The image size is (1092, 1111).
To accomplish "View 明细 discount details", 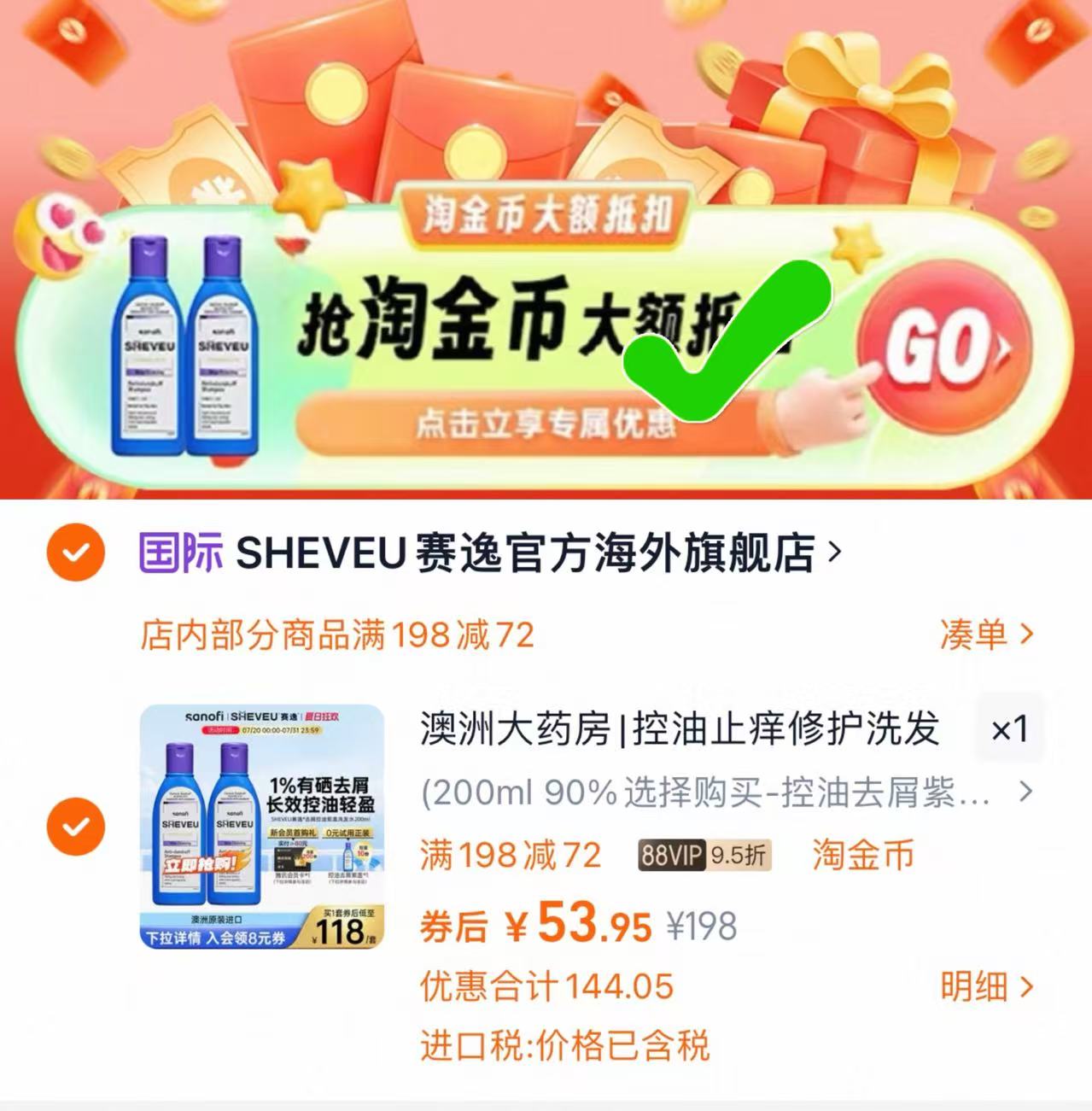I will (x=985, y=986).
